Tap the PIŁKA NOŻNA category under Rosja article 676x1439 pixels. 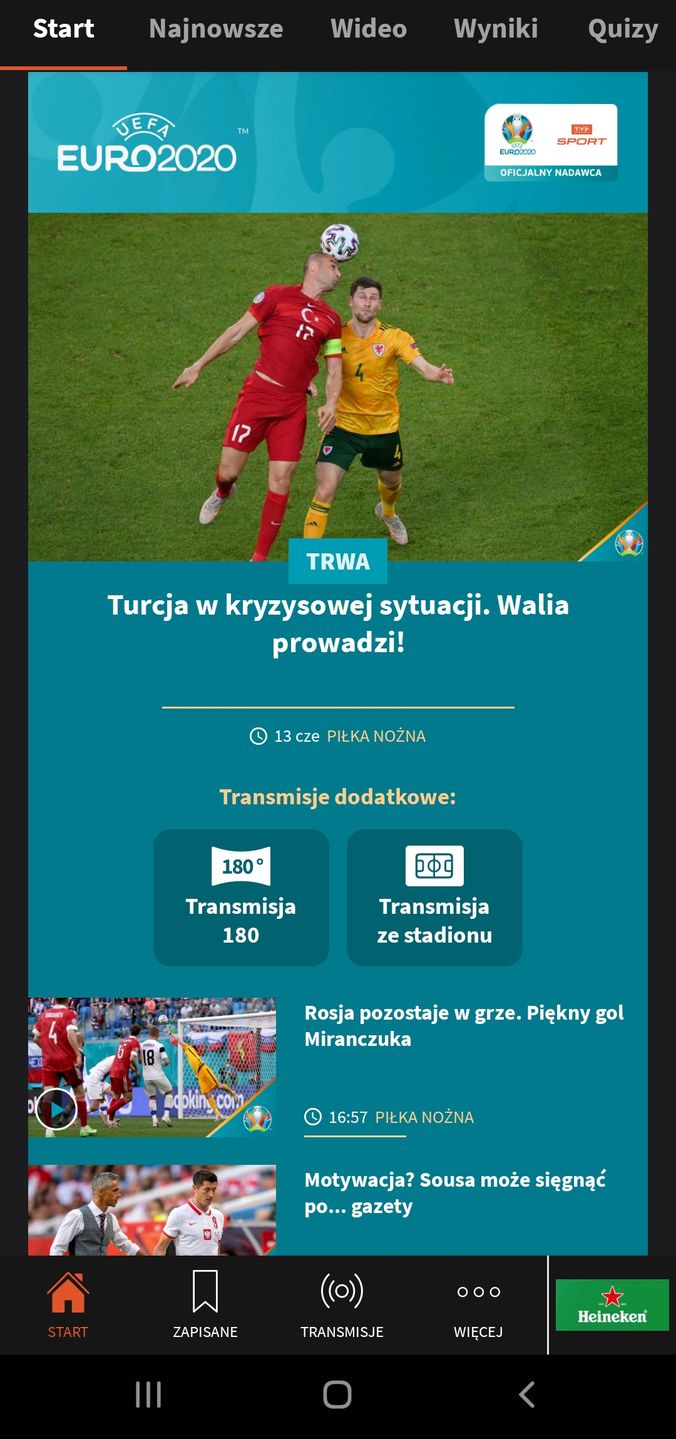[x=424, y=1117]
